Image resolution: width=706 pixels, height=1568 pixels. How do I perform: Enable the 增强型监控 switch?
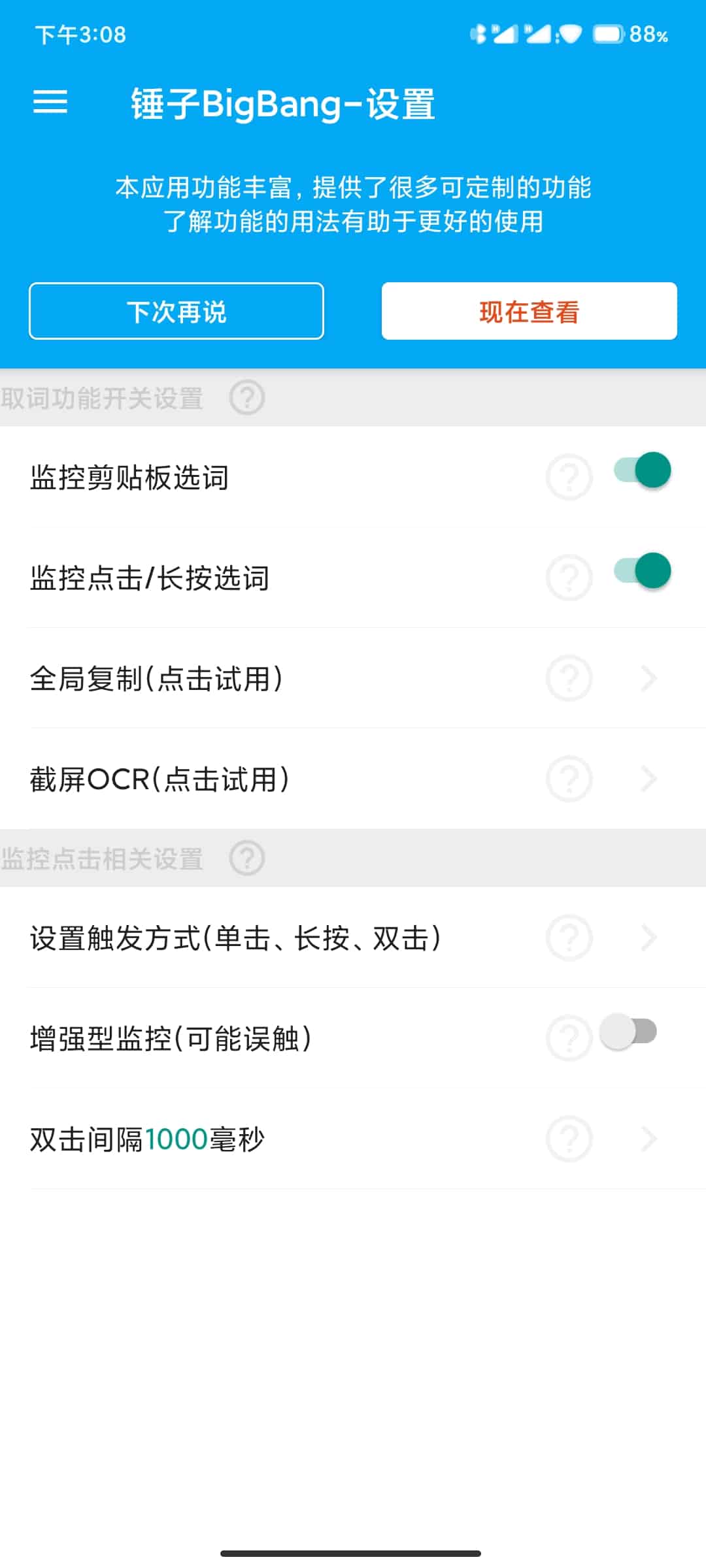[x=629, y=1032]
